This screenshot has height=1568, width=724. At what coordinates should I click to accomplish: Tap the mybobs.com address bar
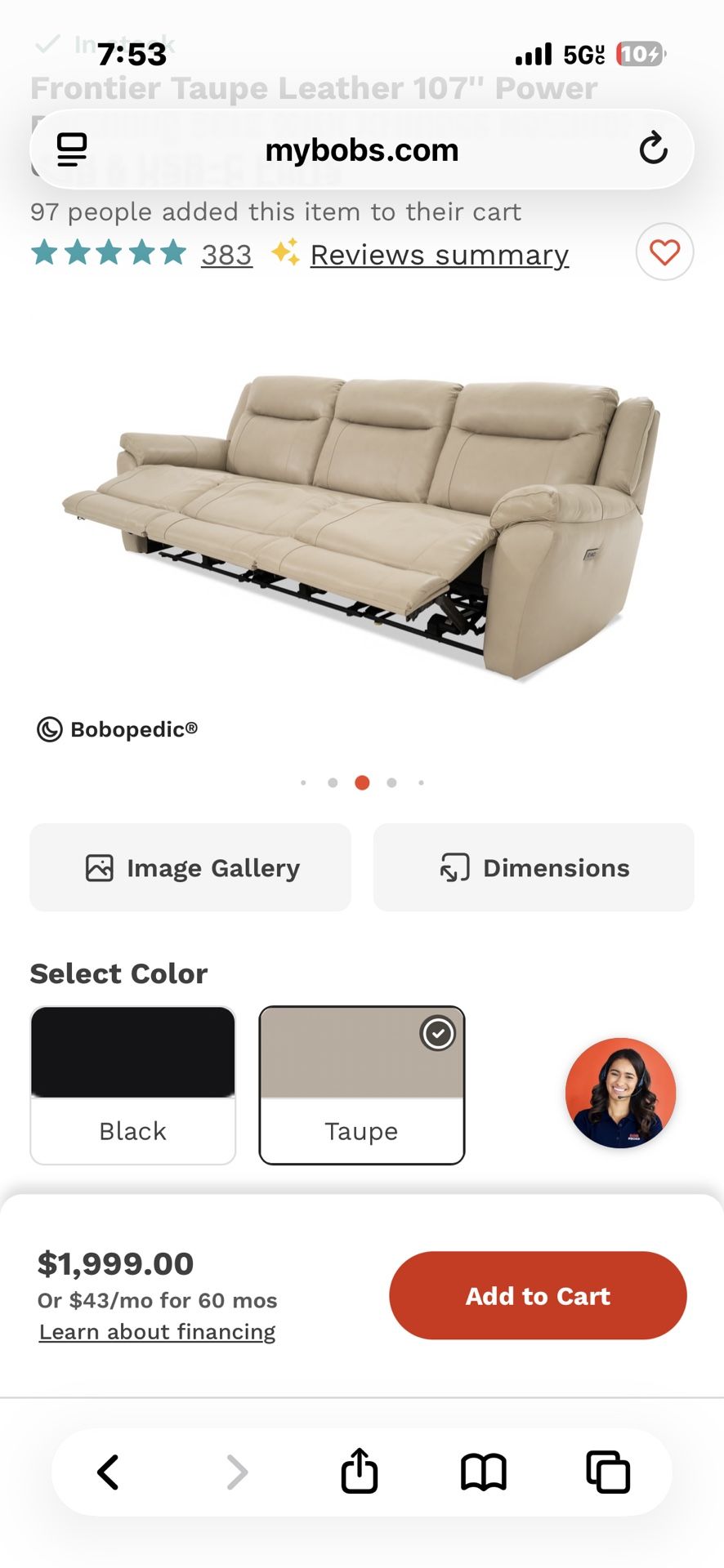(x=361, y=150)
